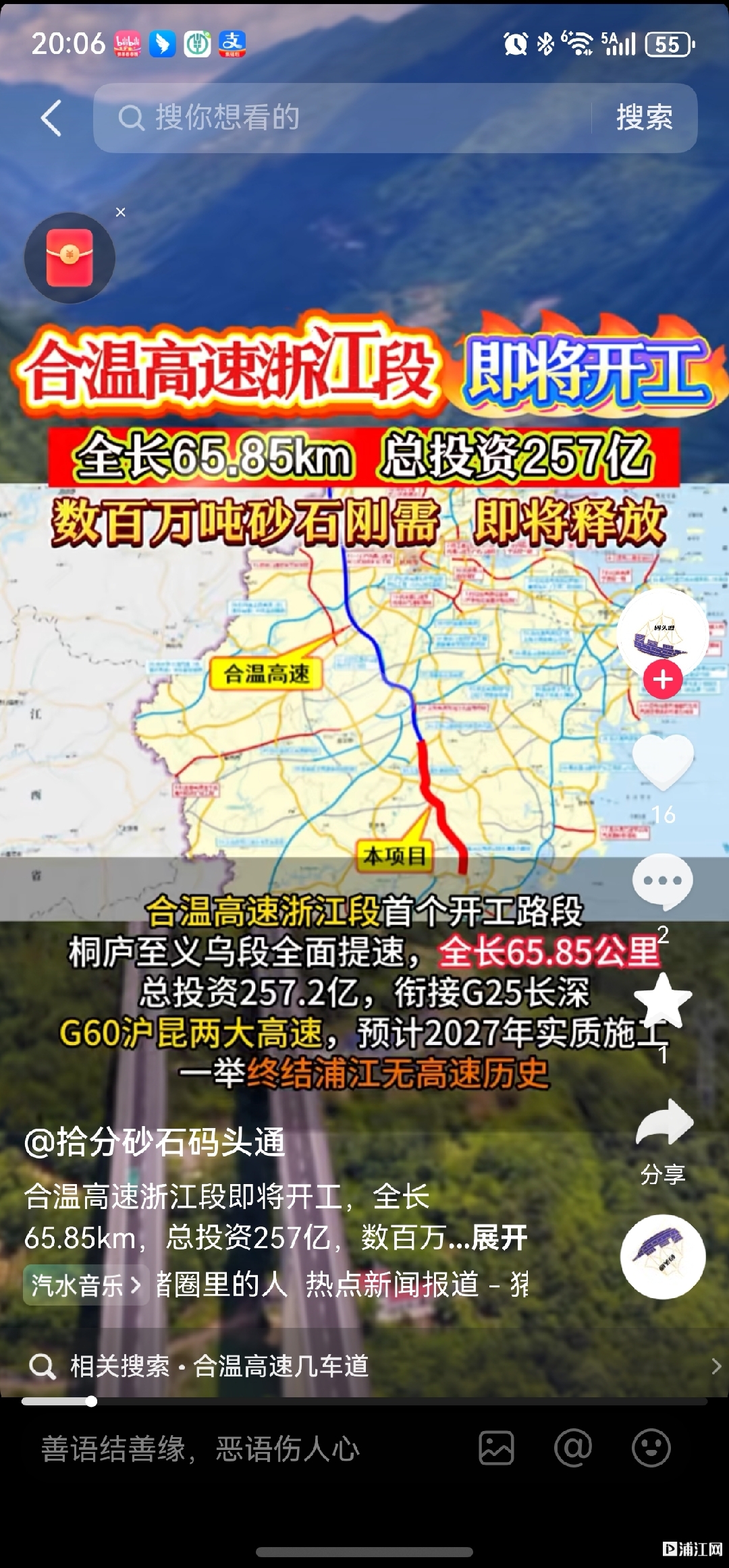Follow the creator with the plus button
This screenshot has width=729, height=1568.
[x=662, y=679]
